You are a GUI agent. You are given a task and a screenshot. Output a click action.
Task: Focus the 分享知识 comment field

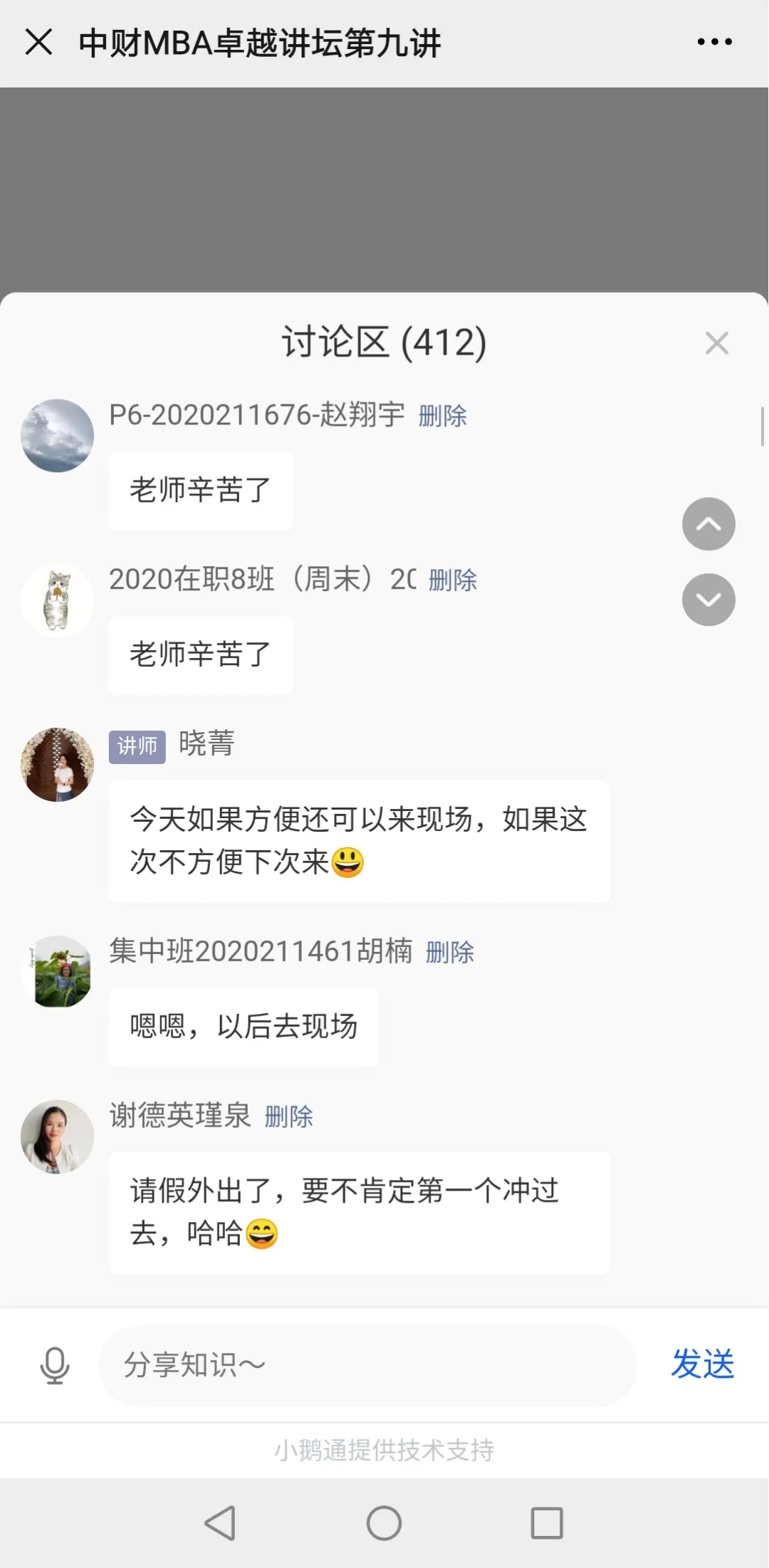[367, 1365]
